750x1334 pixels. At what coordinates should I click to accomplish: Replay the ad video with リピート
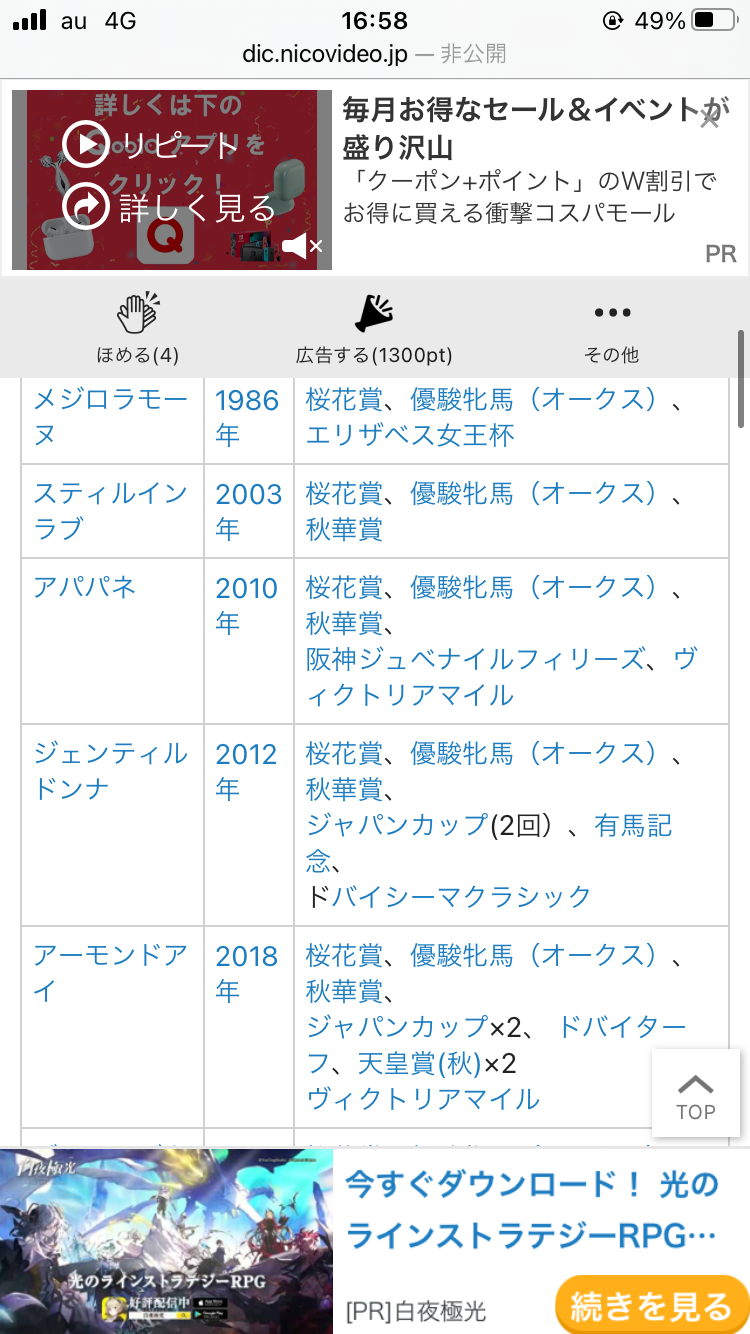150,146
